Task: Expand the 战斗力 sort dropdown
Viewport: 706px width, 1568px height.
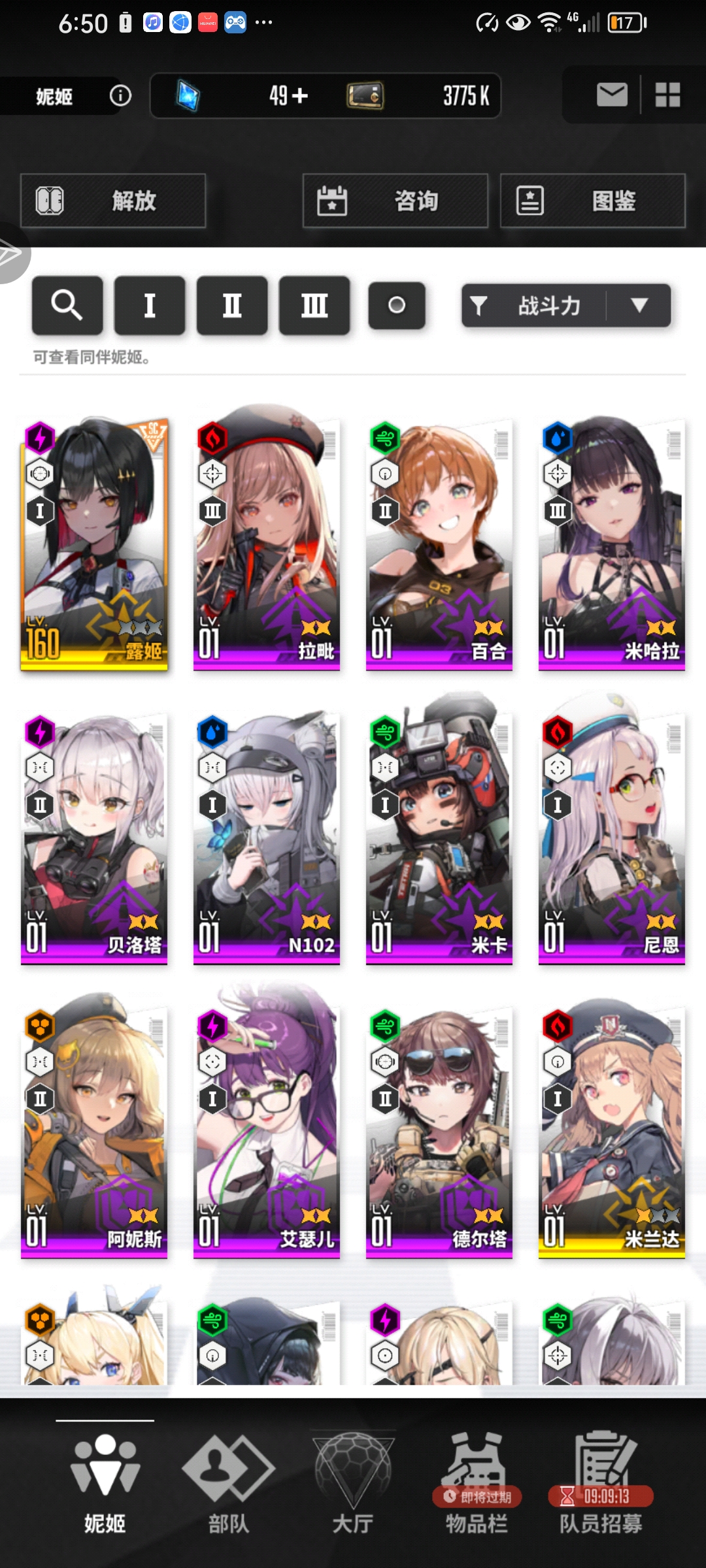Action: pos(639,305)
